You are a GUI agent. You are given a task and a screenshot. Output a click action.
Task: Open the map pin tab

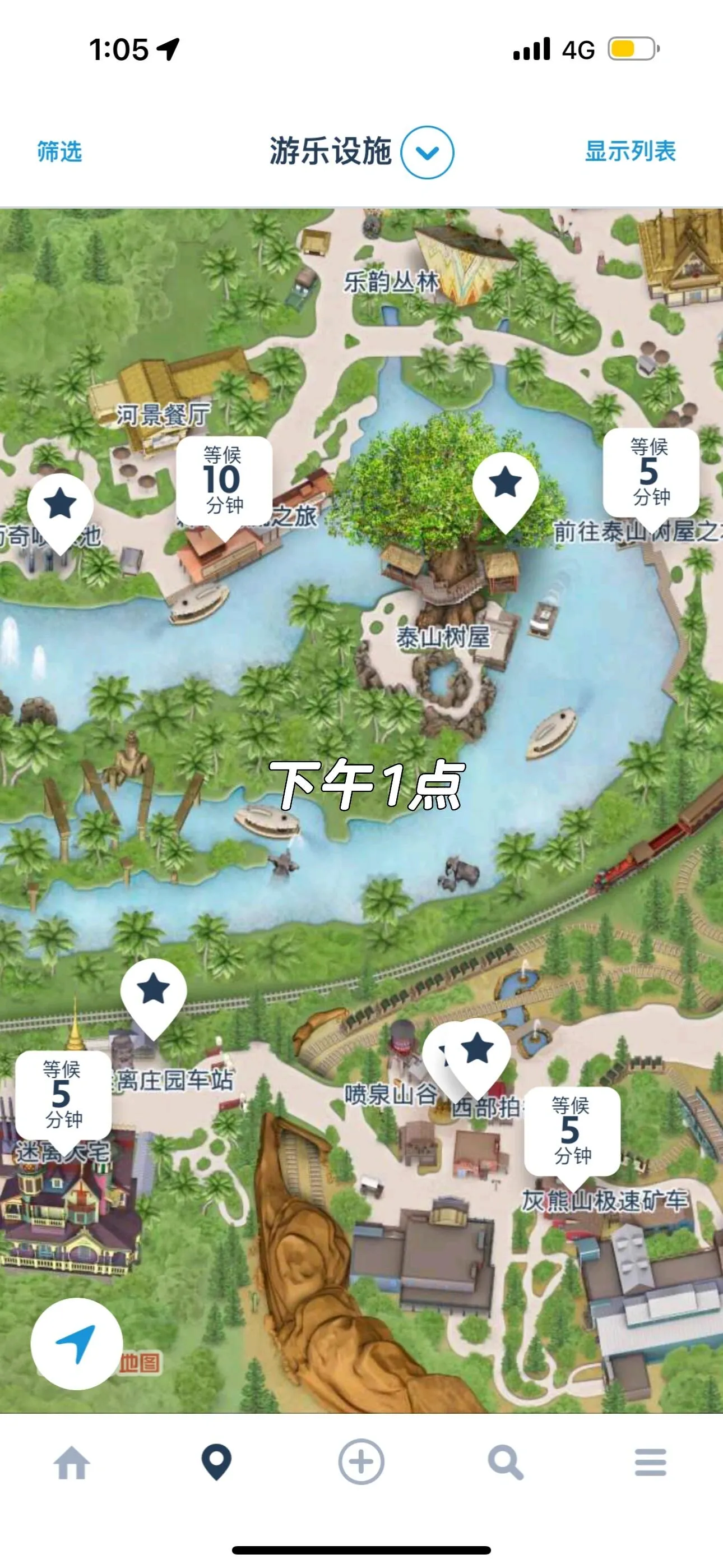click(x=217, y=1462)
